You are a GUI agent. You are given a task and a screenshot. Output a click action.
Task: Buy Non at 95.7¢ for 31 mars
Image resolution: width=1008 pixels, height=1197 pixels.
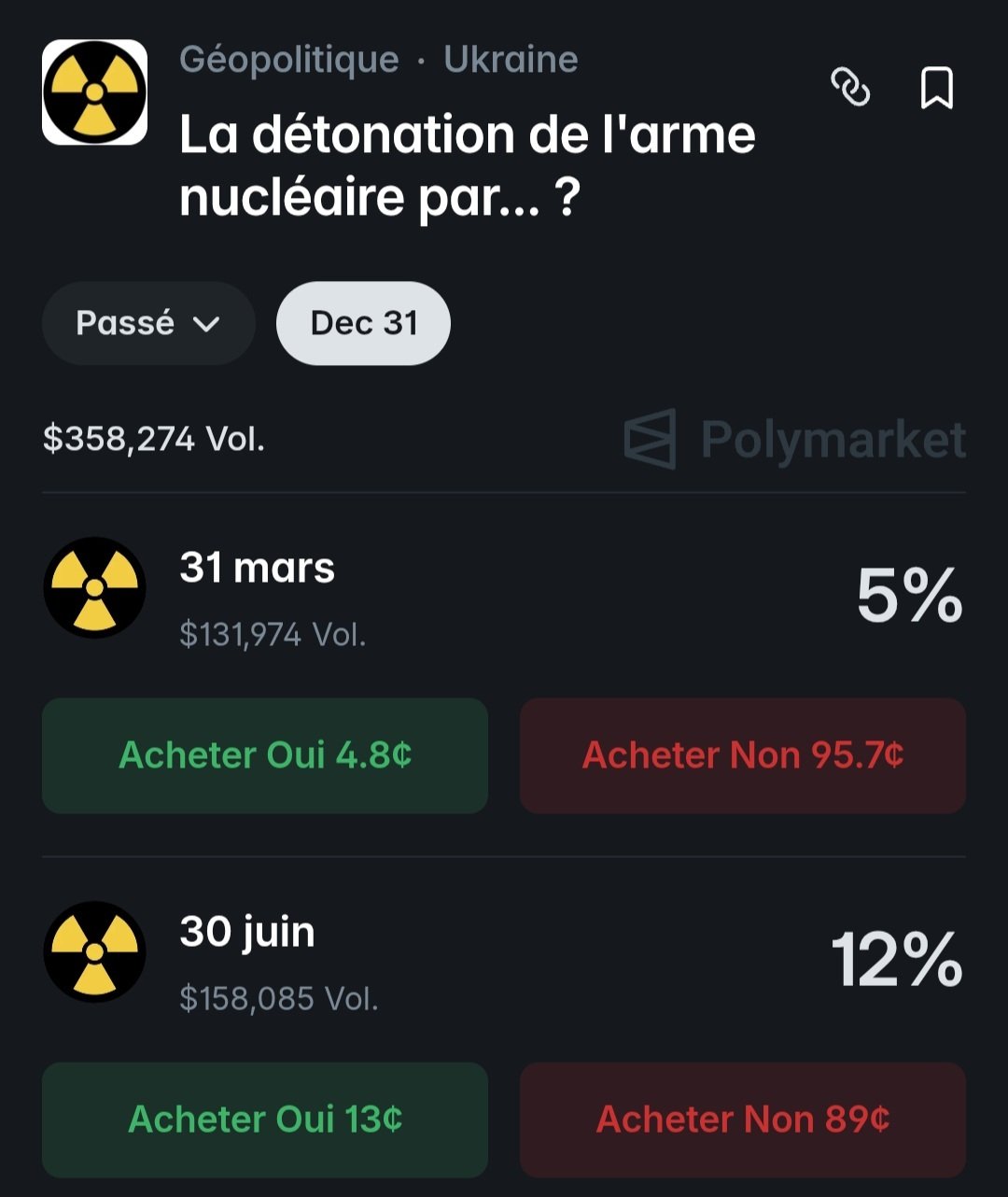tap(742, 755)
